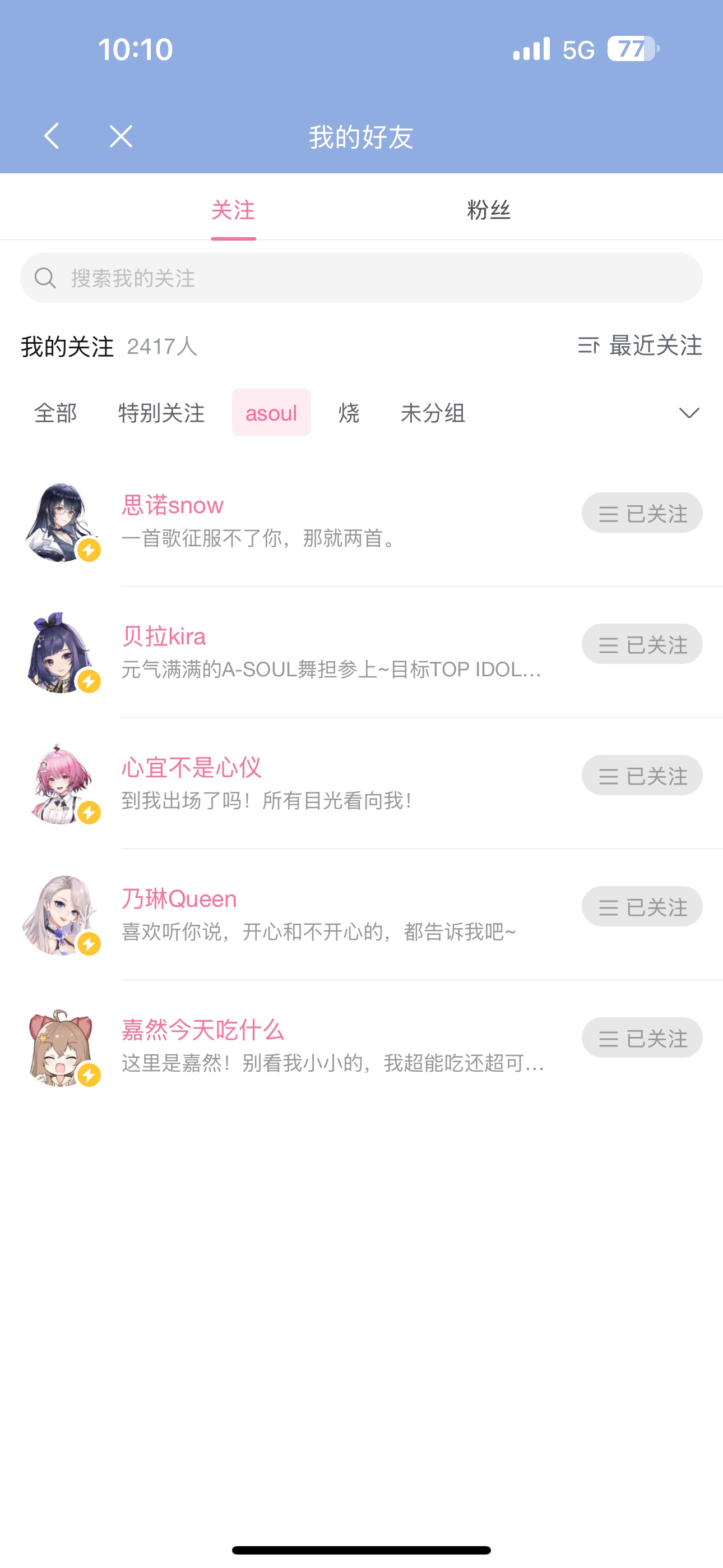Open 嘉然今天吃什么's profile
Screen dimensions: 723x1568
(x=203, y=1030)
